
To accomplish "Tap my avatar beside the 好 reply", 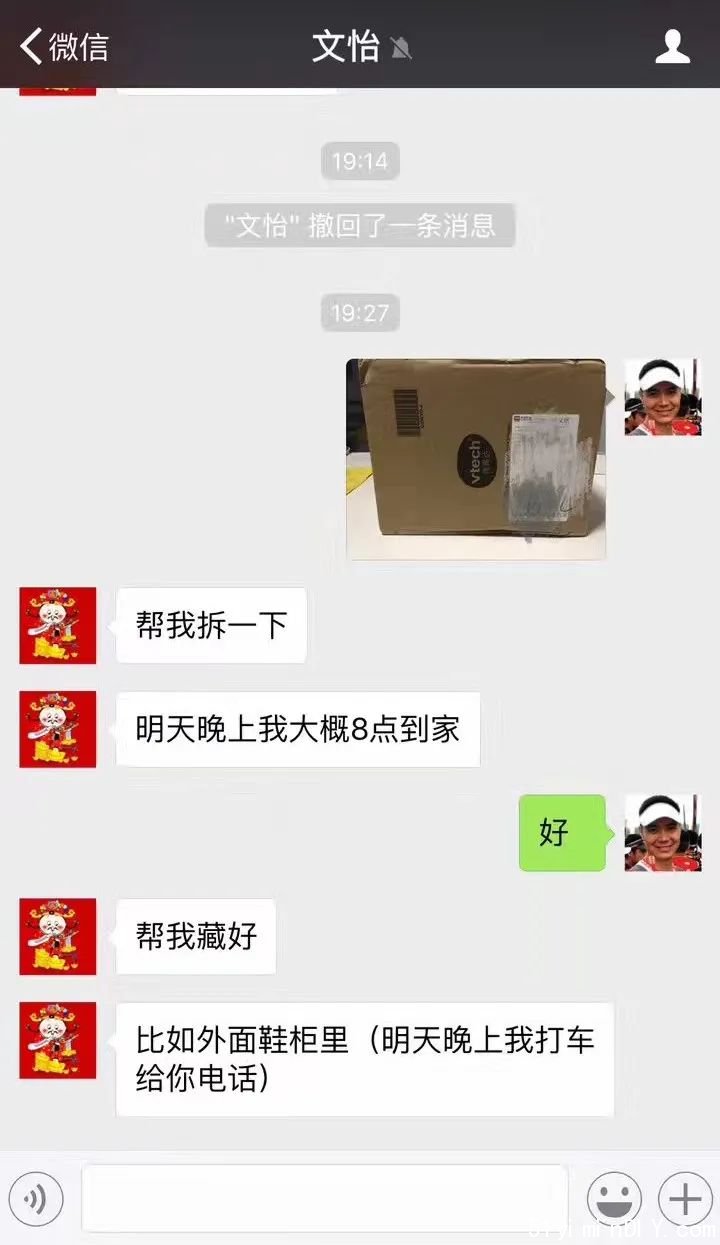I will point(663,833).
